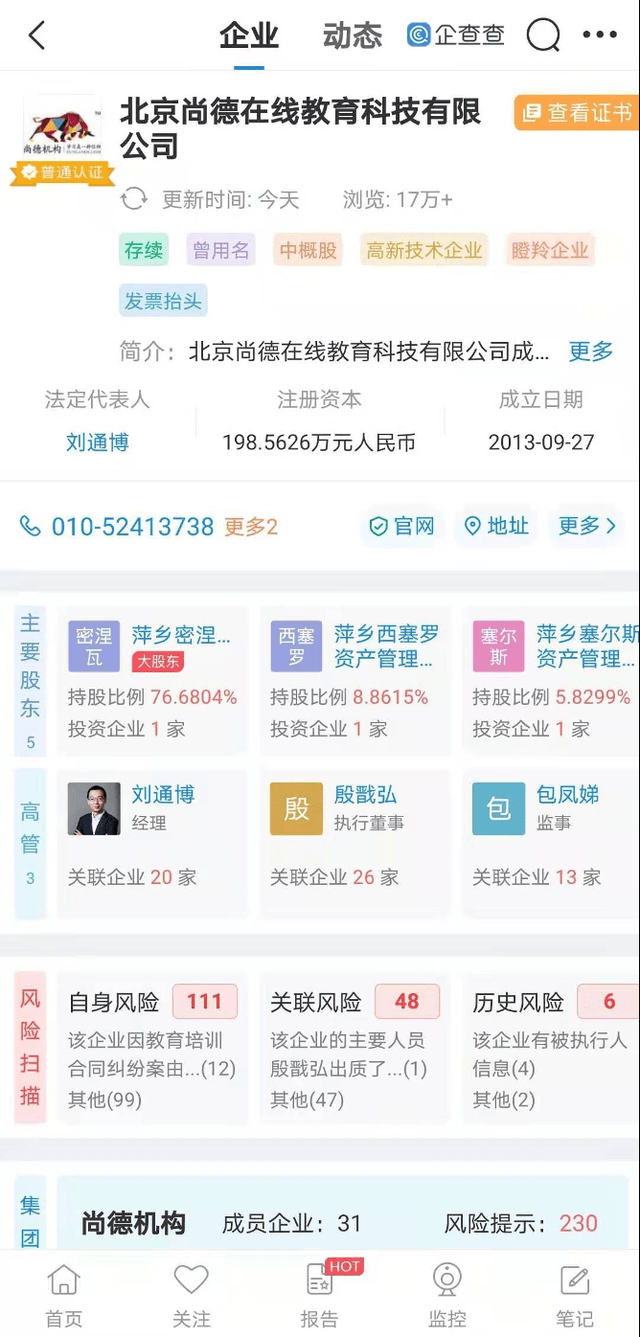The image size is (640, 1337).
Task: Open legal representative 刘通博 link
Action: [97, 442]
